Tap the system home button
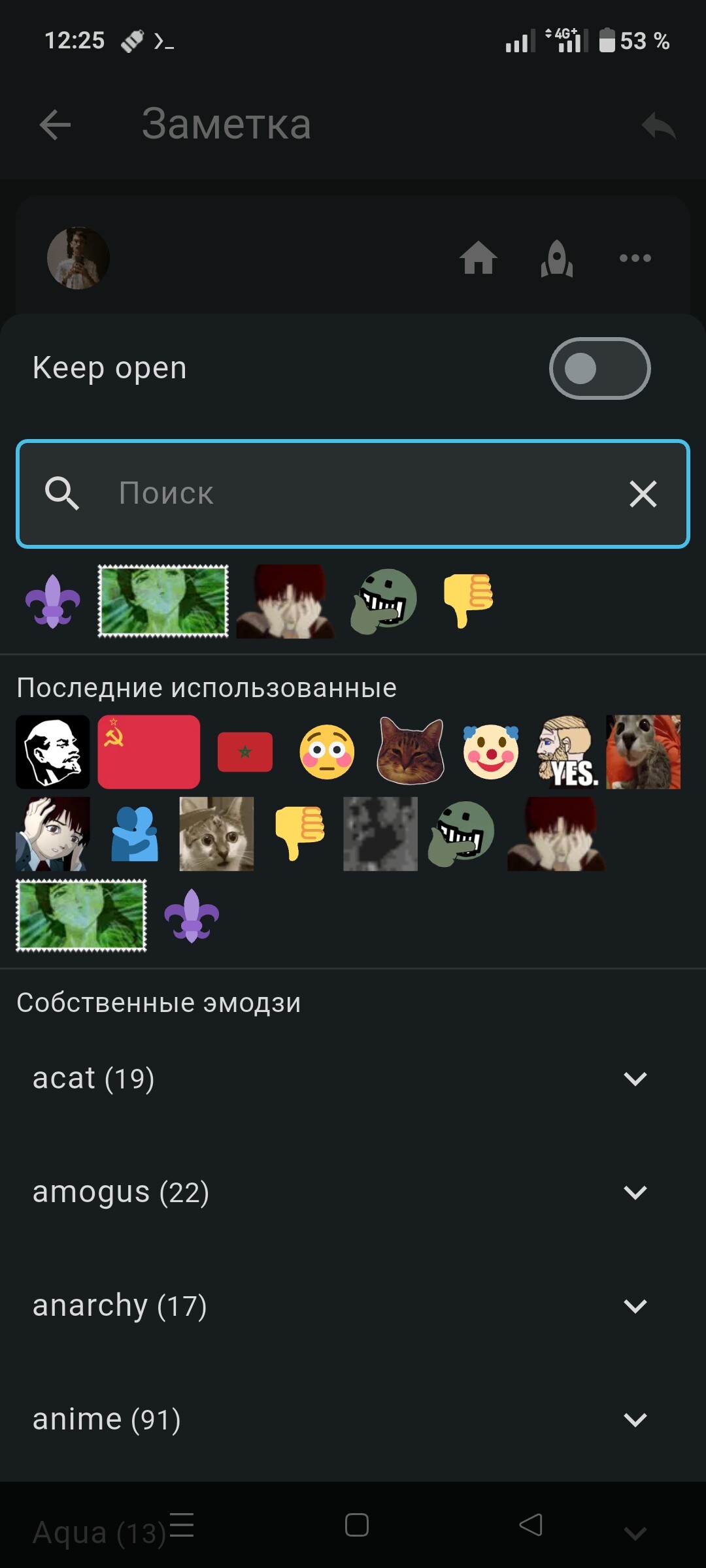Screen dimensions: 706x1568 tap(357, 1526)
